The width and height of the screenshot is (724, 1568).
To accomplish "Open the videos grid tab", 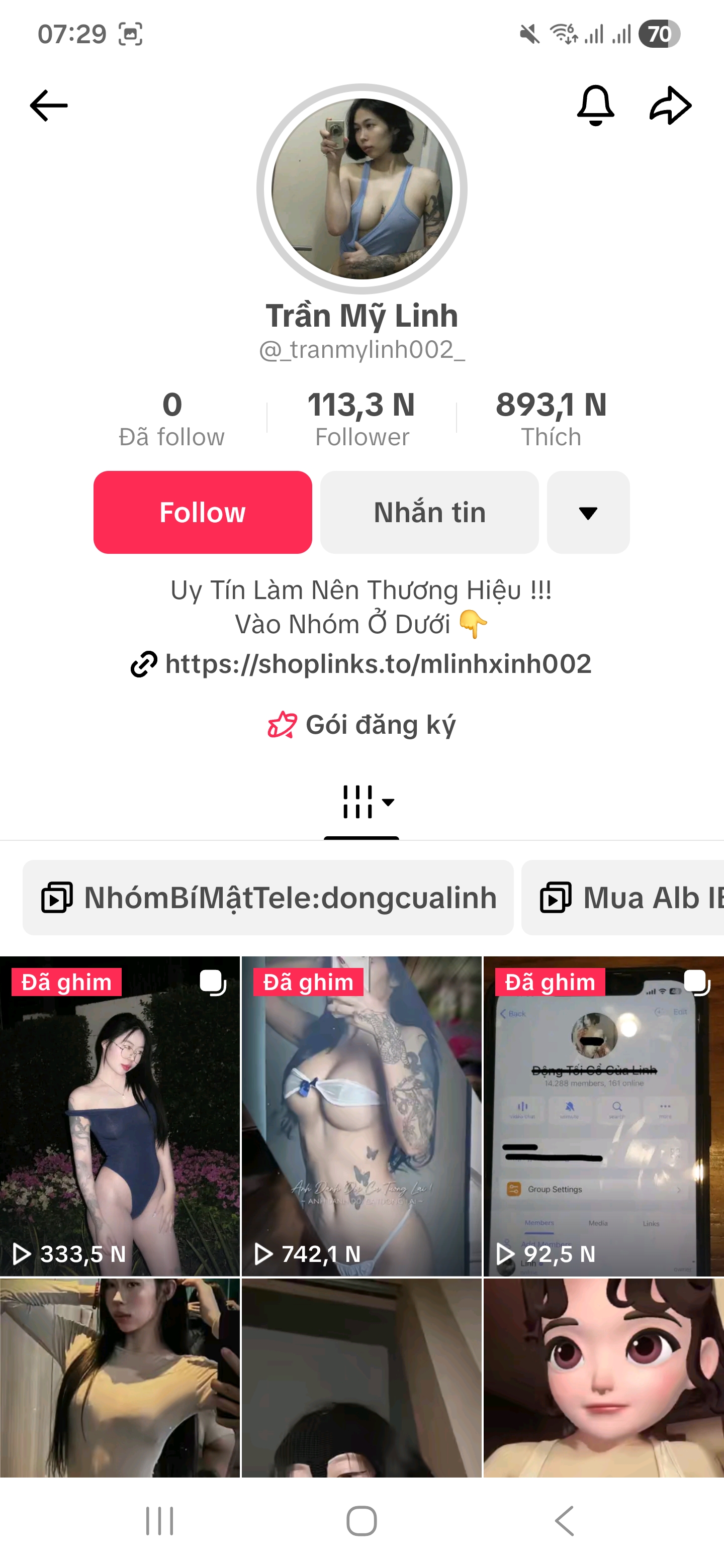I will pos(361,802).
